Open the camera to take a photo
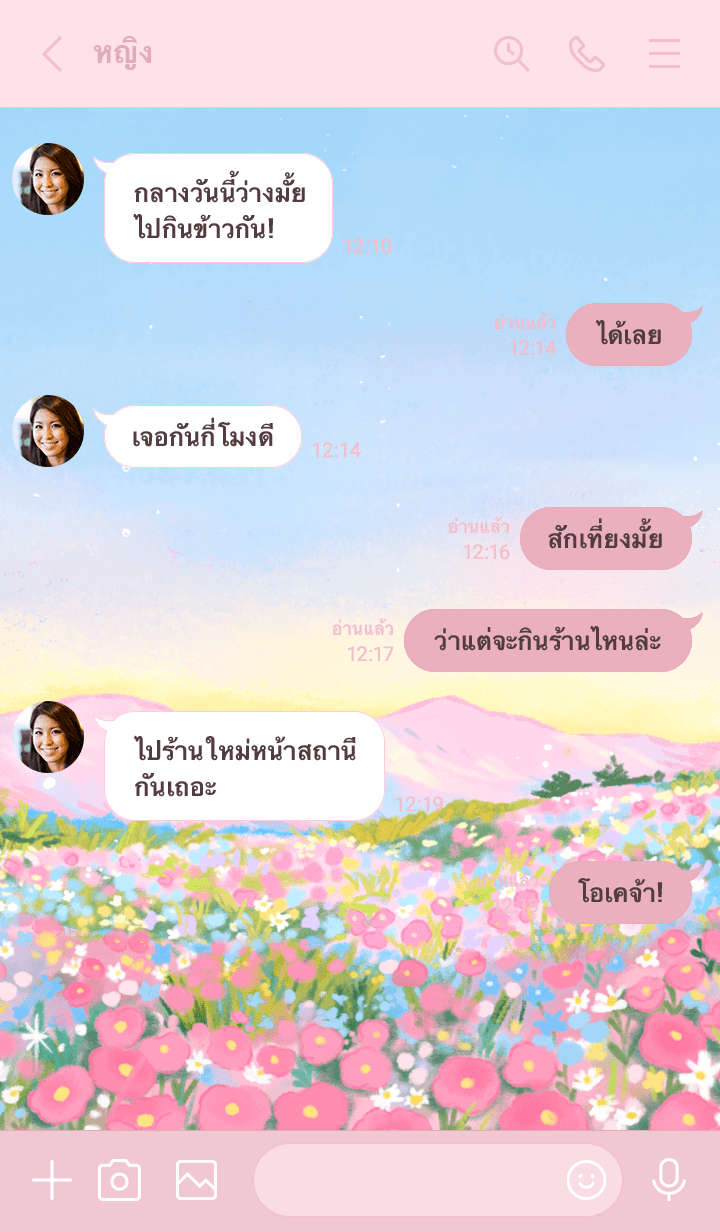720x1232 pixels. click(120, 1181)
